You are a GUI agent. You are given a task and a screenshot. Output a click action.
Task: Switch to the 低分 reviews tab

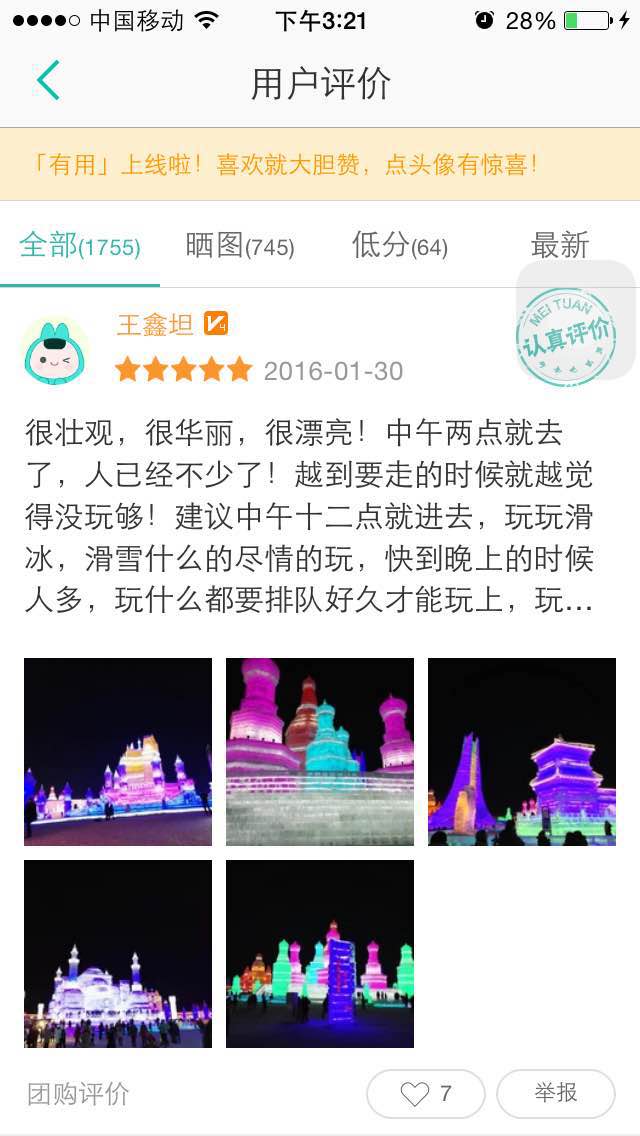[x=399, y=245]
